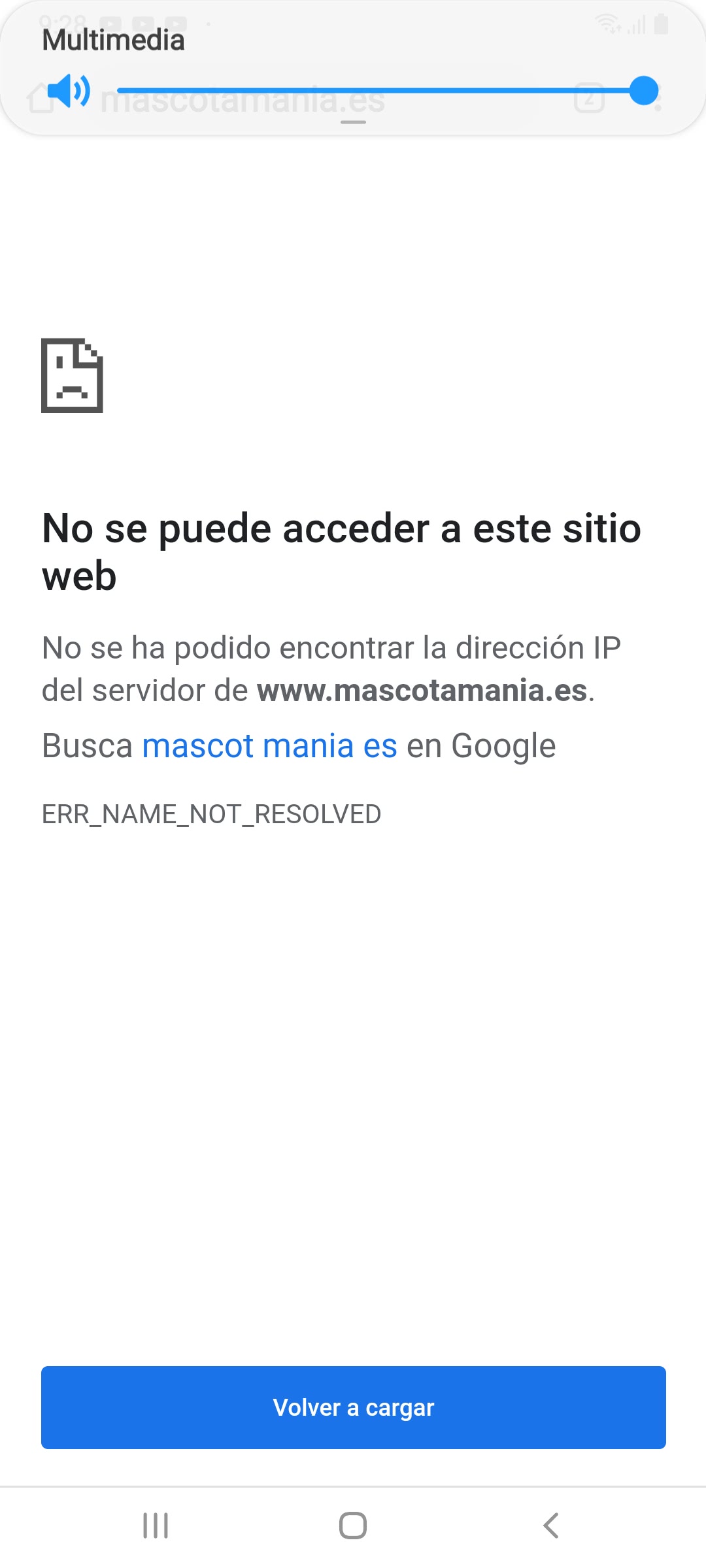The height and width of the screenshot is (1568, 706).
Task: Tap Volver a cargar to reload the page
Action: (353, 1407)
